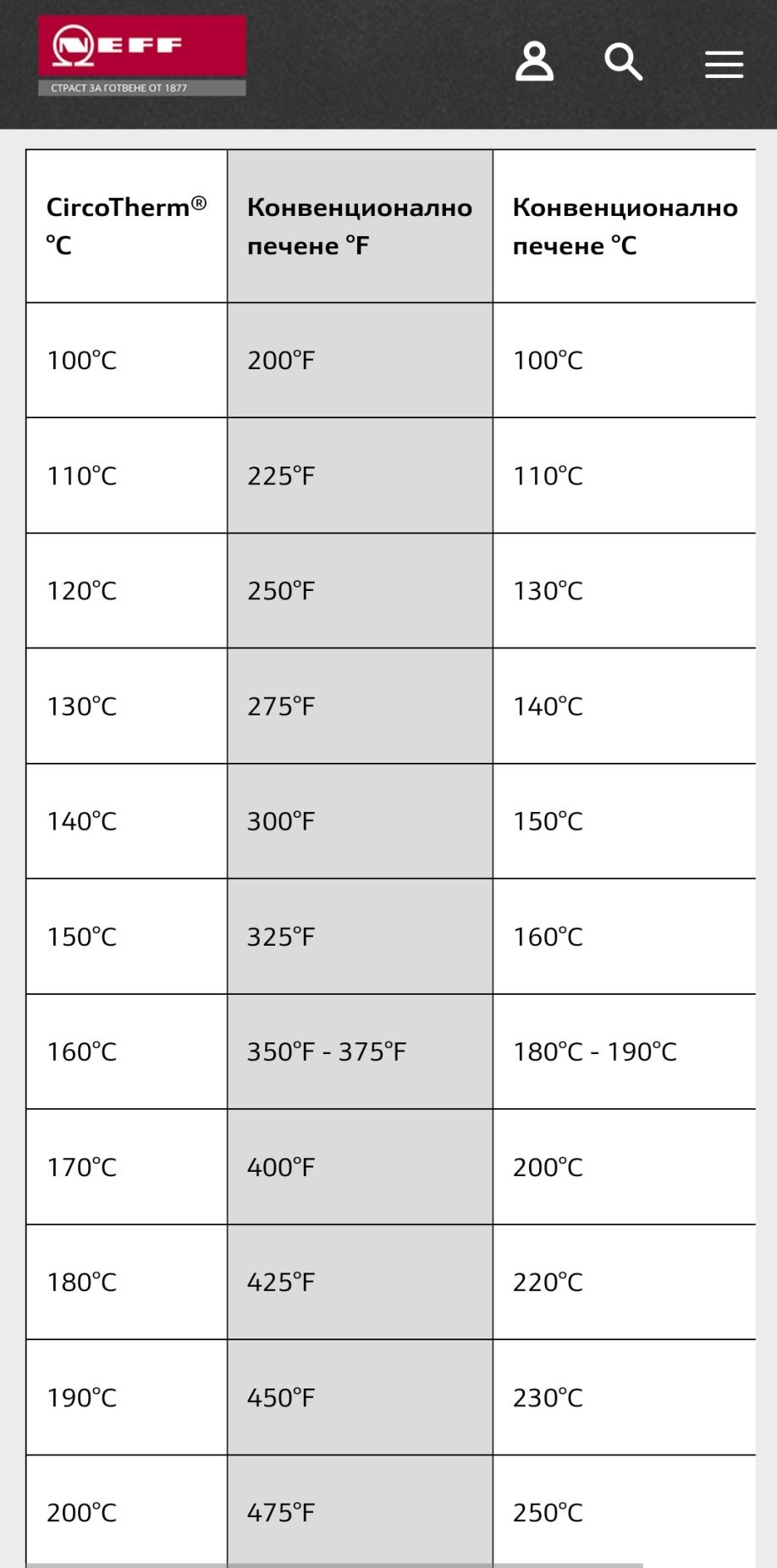Viewport: 777px width, 1568px height.
Task: Open the hamburger navigation menu
Action: 725,64
